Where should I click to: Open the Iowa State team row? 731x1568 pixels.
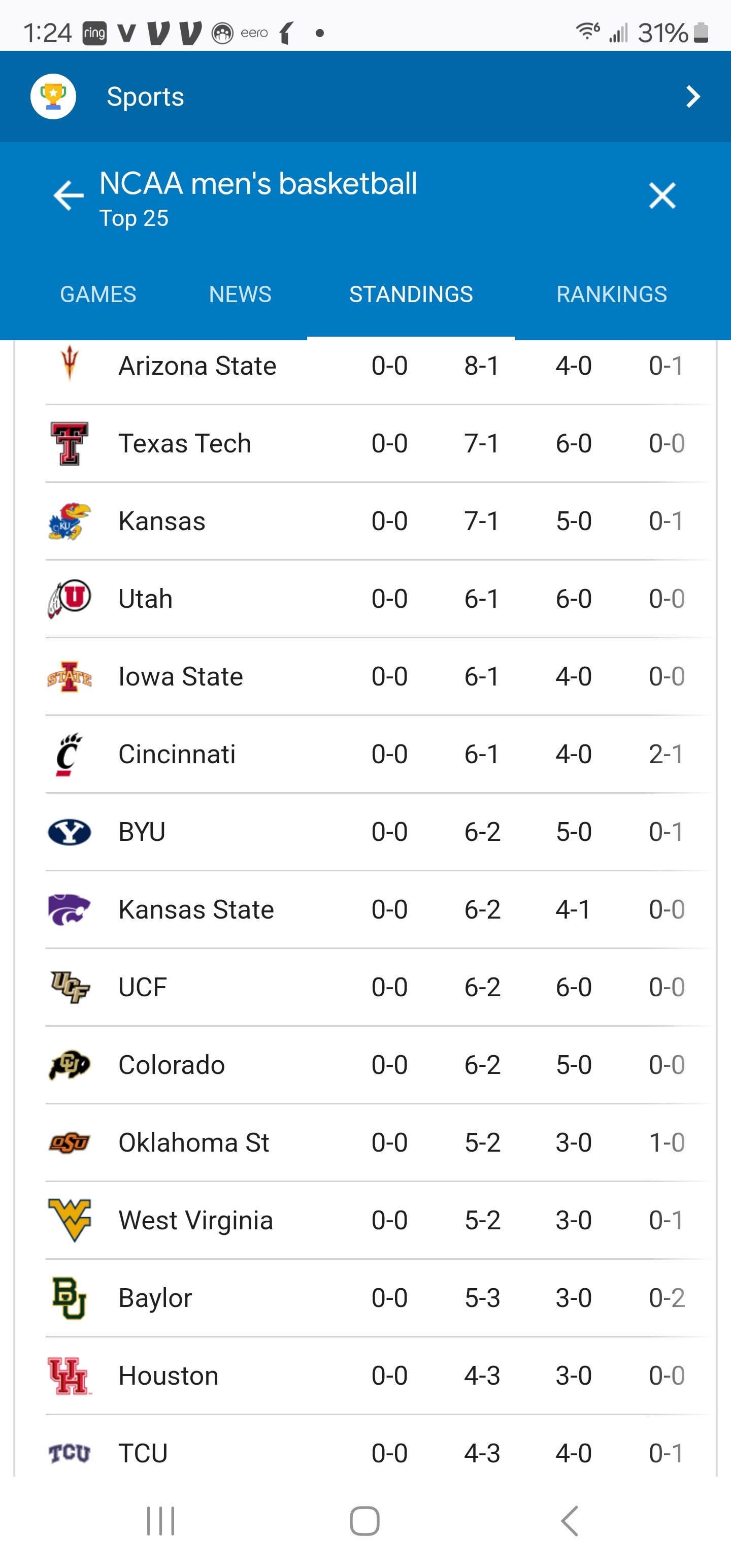click(378, 677)
